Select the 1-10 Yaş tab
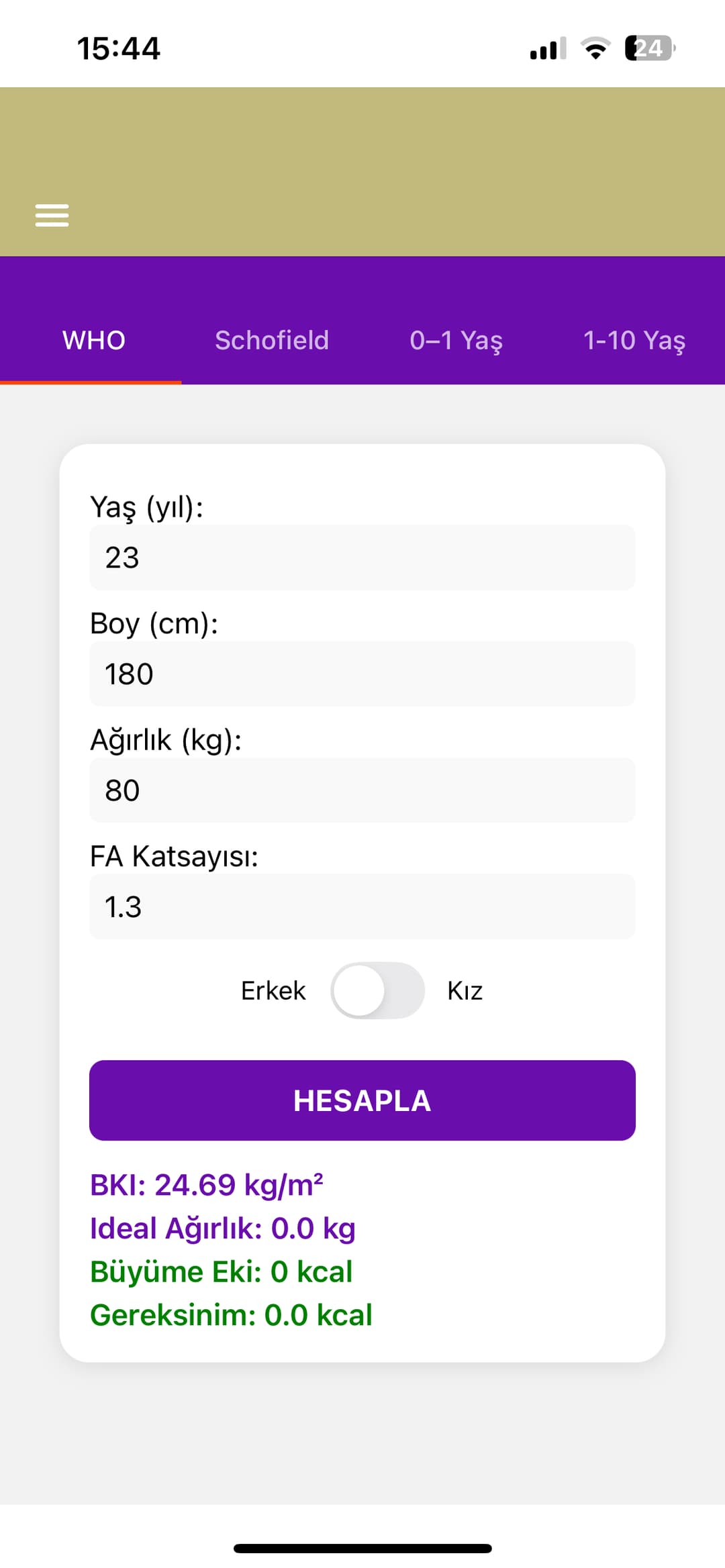The image size is (725, 1568). click(x=634, y=339)
